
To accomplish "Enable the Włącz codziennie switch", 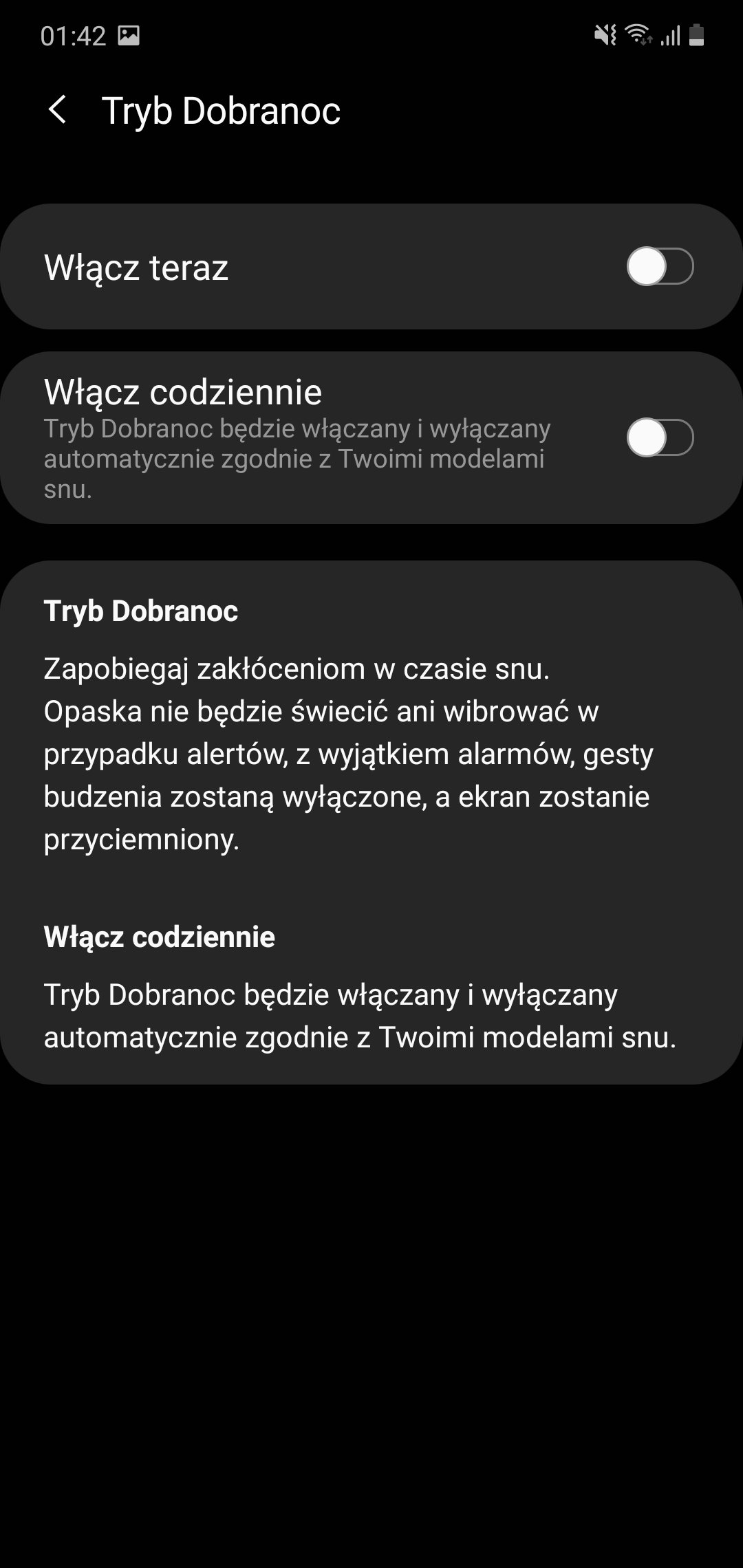I will [660, 437].
